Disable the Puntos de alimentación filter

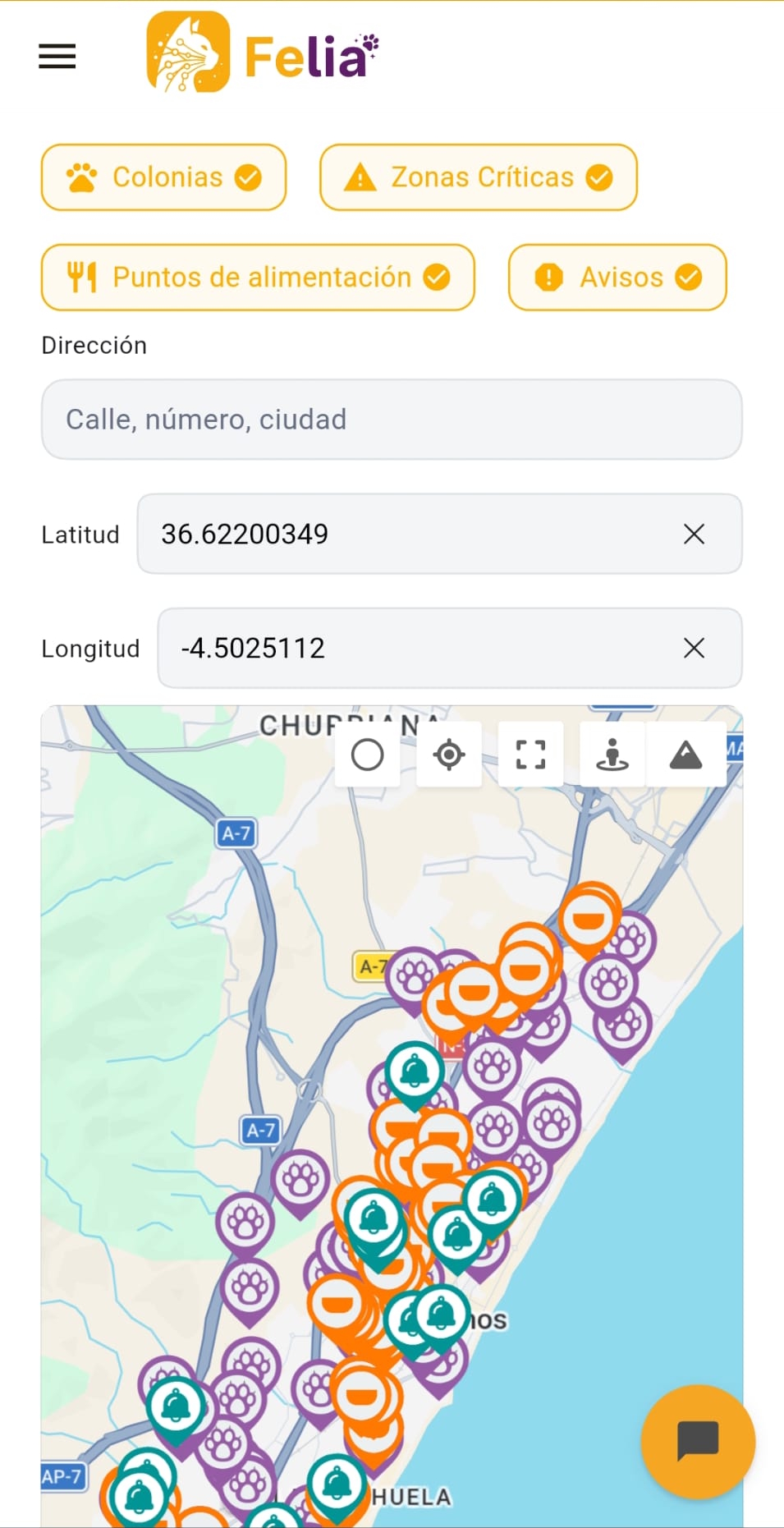pyautogui.click(x=258, y=278)
